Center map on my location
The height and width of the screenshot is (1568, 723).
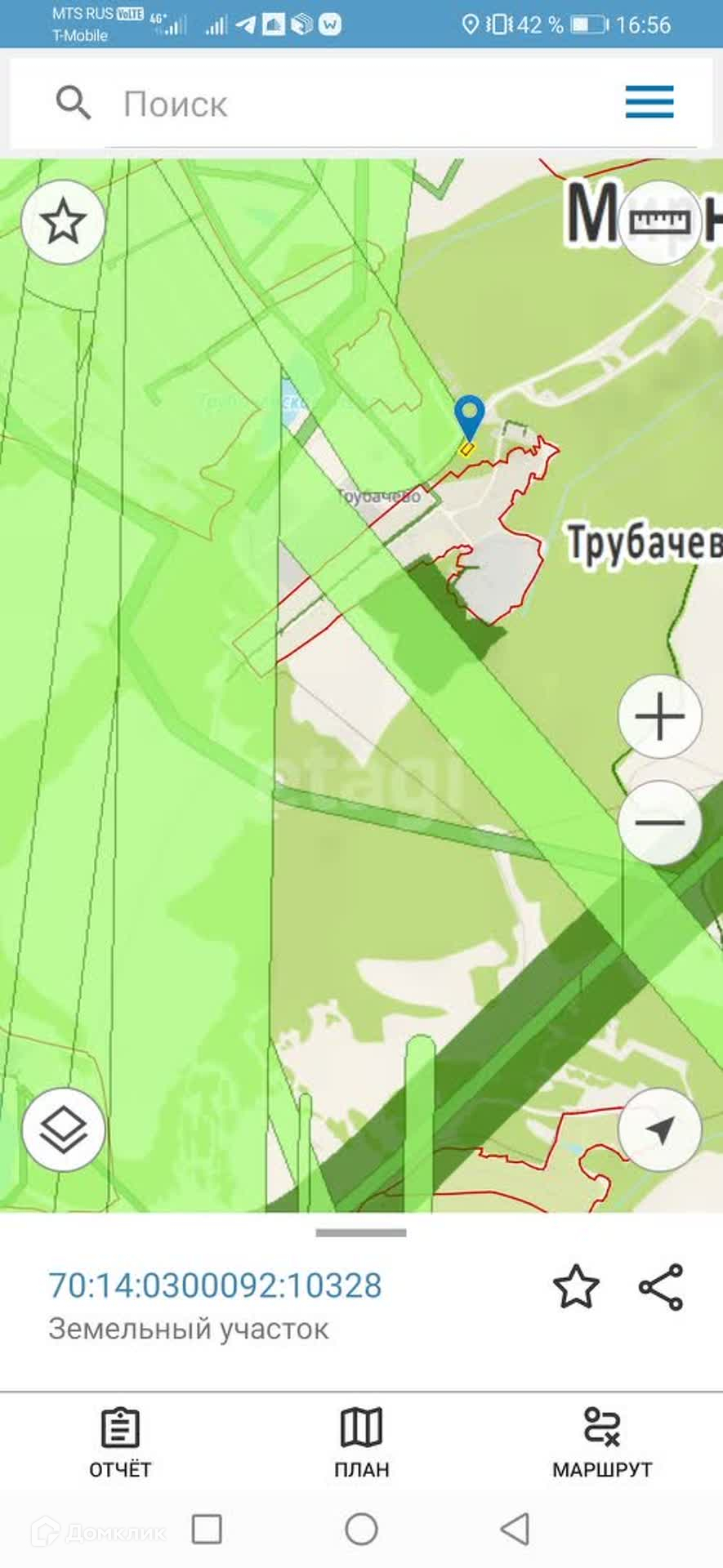[x=660, y=1130]
